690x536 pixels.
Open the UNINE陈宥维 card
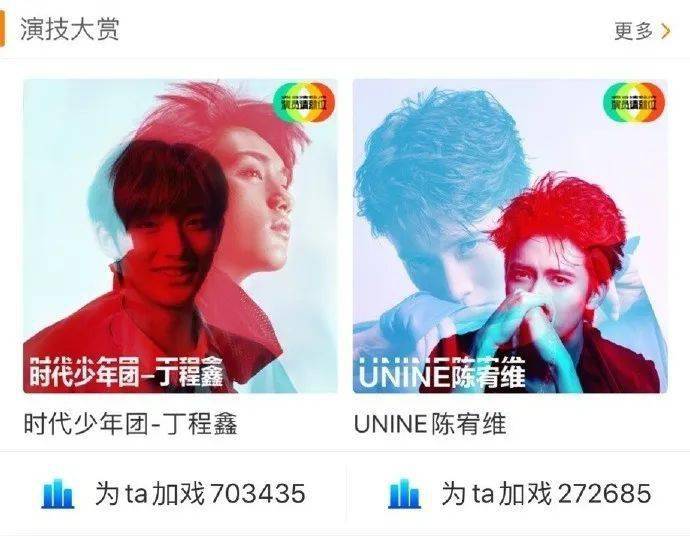coord(509,236)
